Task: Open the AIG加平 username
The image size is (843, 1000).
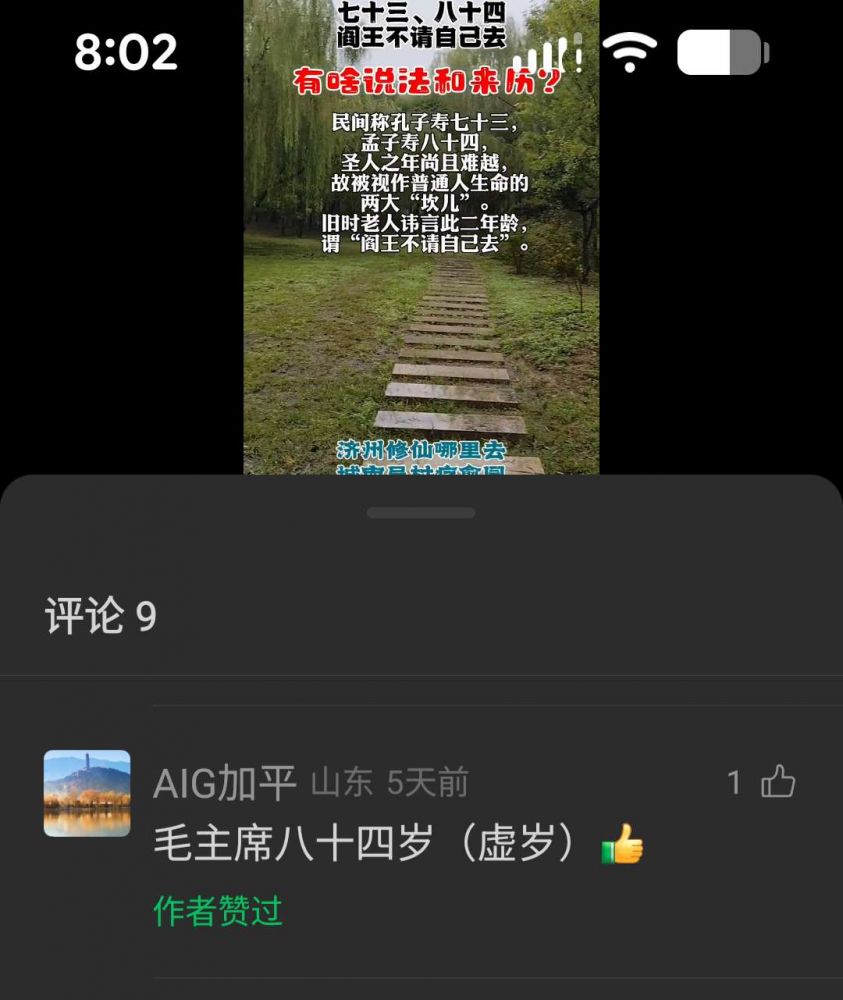Action: pos(224,784)
